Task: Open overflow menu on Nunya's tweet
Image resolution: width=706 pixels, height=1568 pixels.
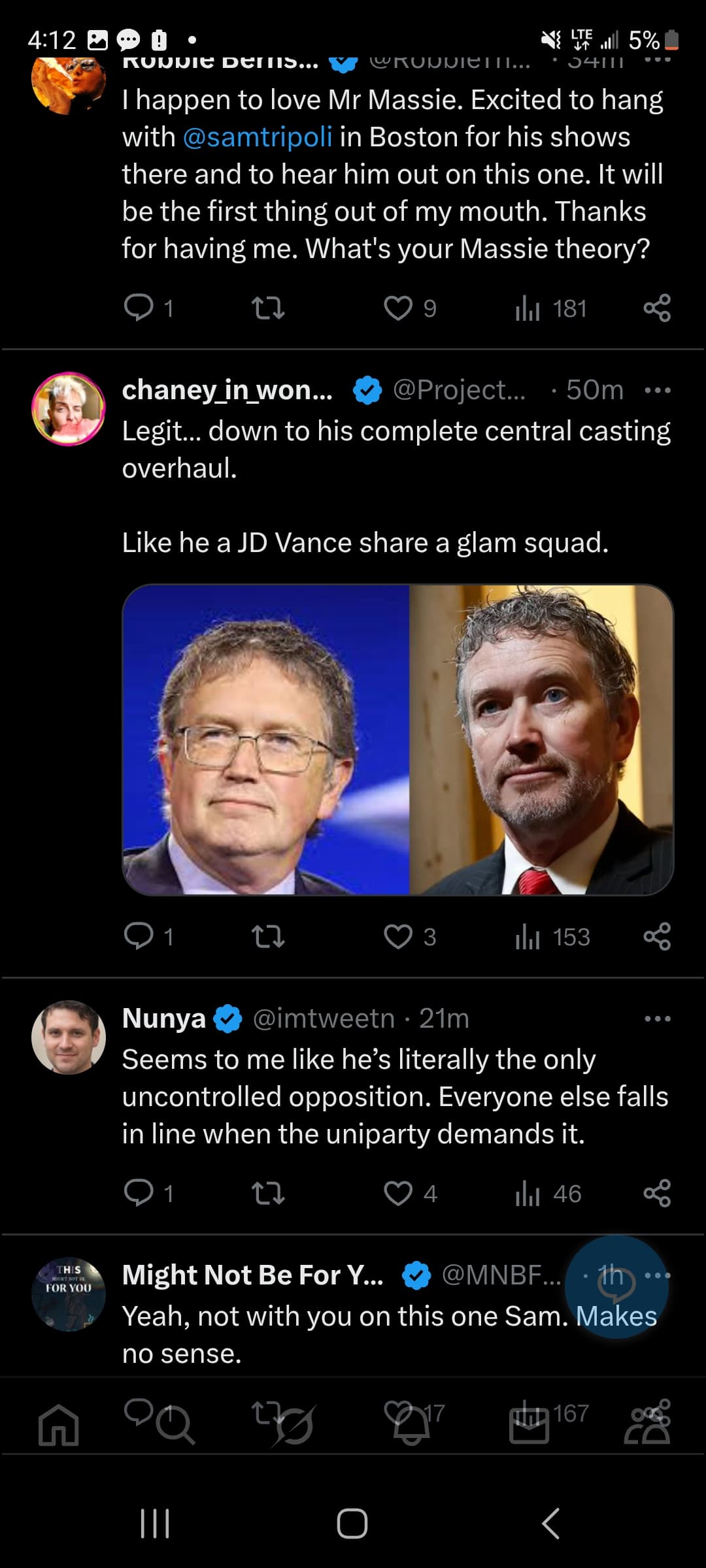Action: click(x=657, y=1019)
